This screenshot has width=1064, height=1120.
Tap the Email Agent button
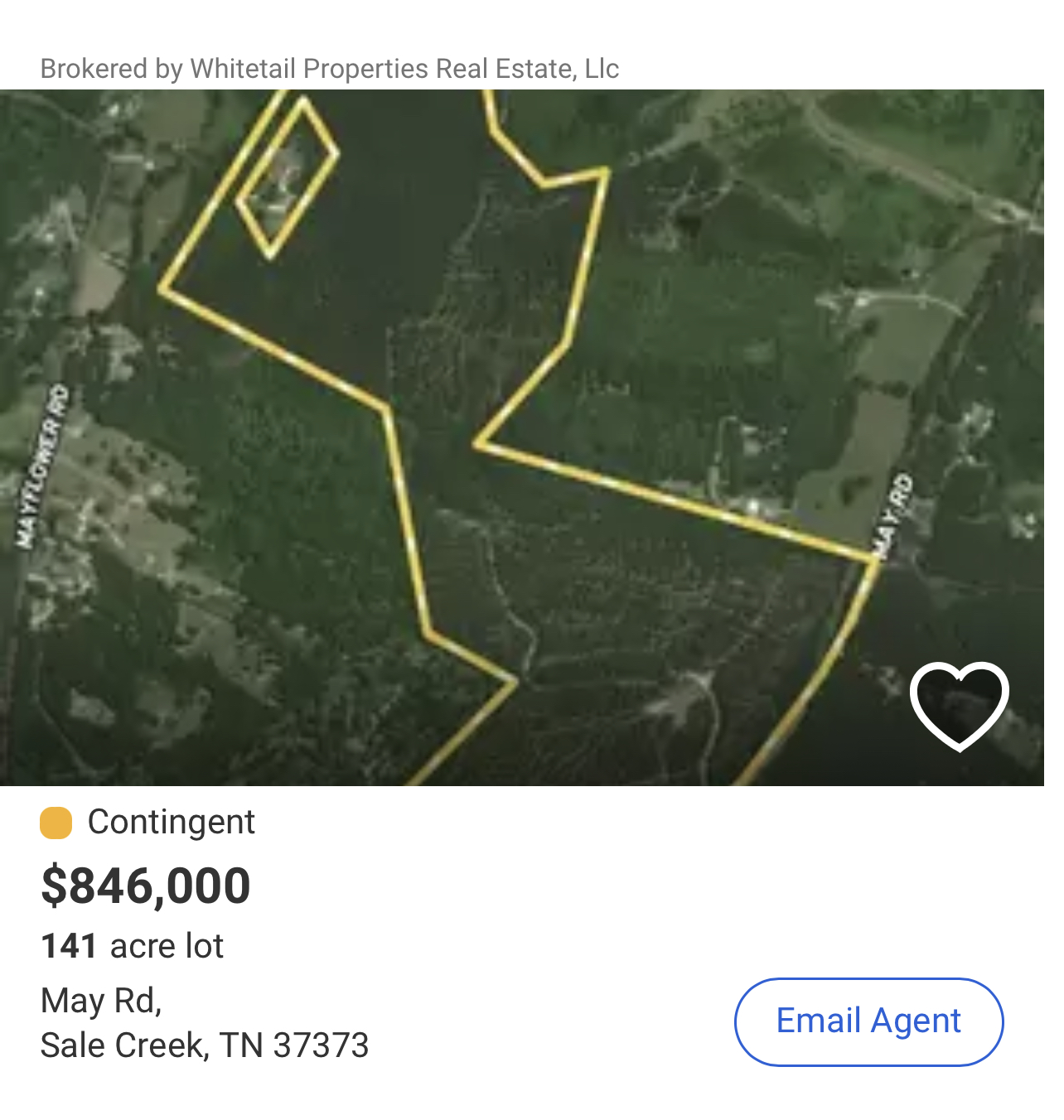(868, 1021)
